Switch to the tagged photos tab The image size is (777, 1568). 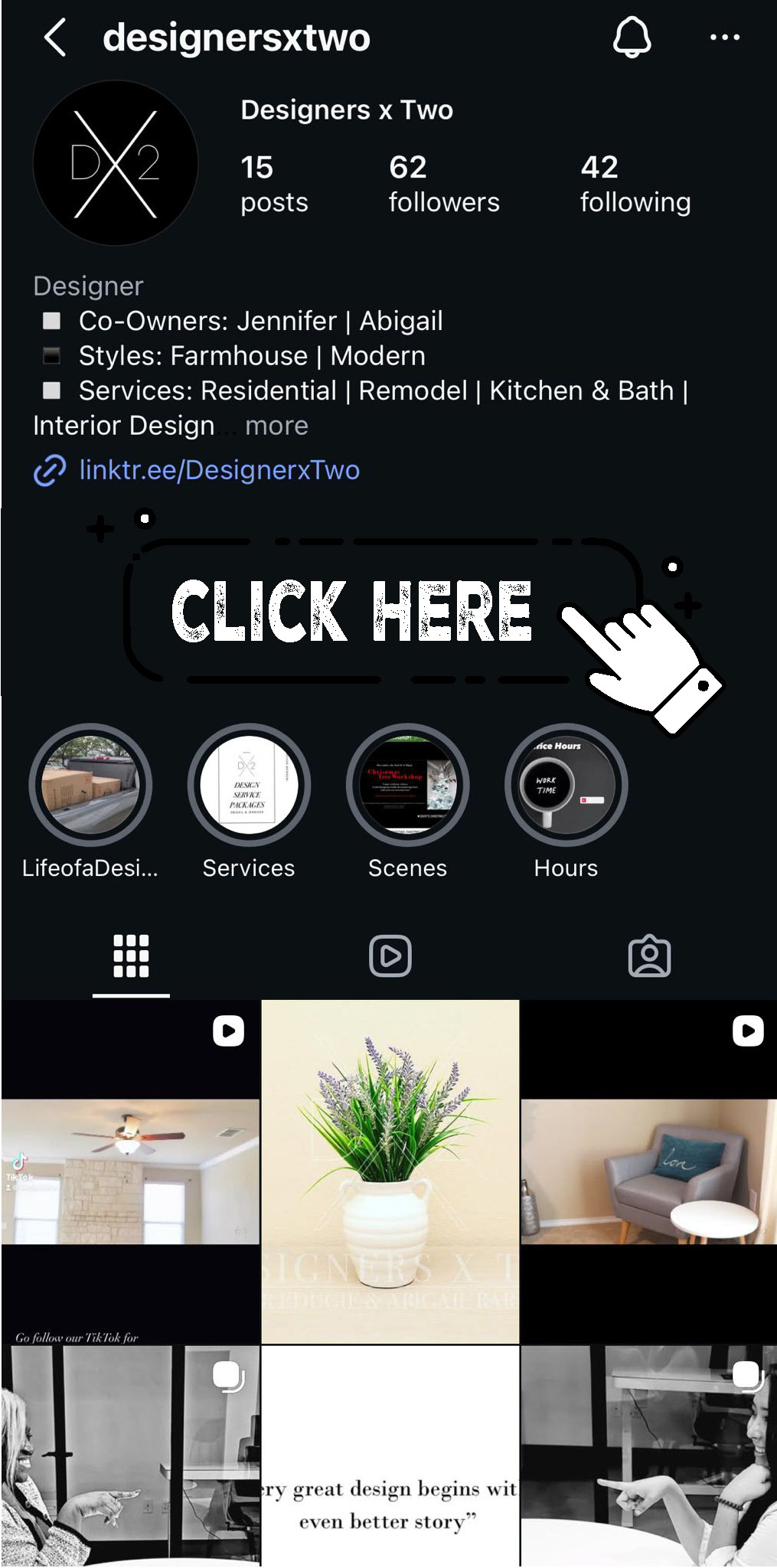[649, 955]
